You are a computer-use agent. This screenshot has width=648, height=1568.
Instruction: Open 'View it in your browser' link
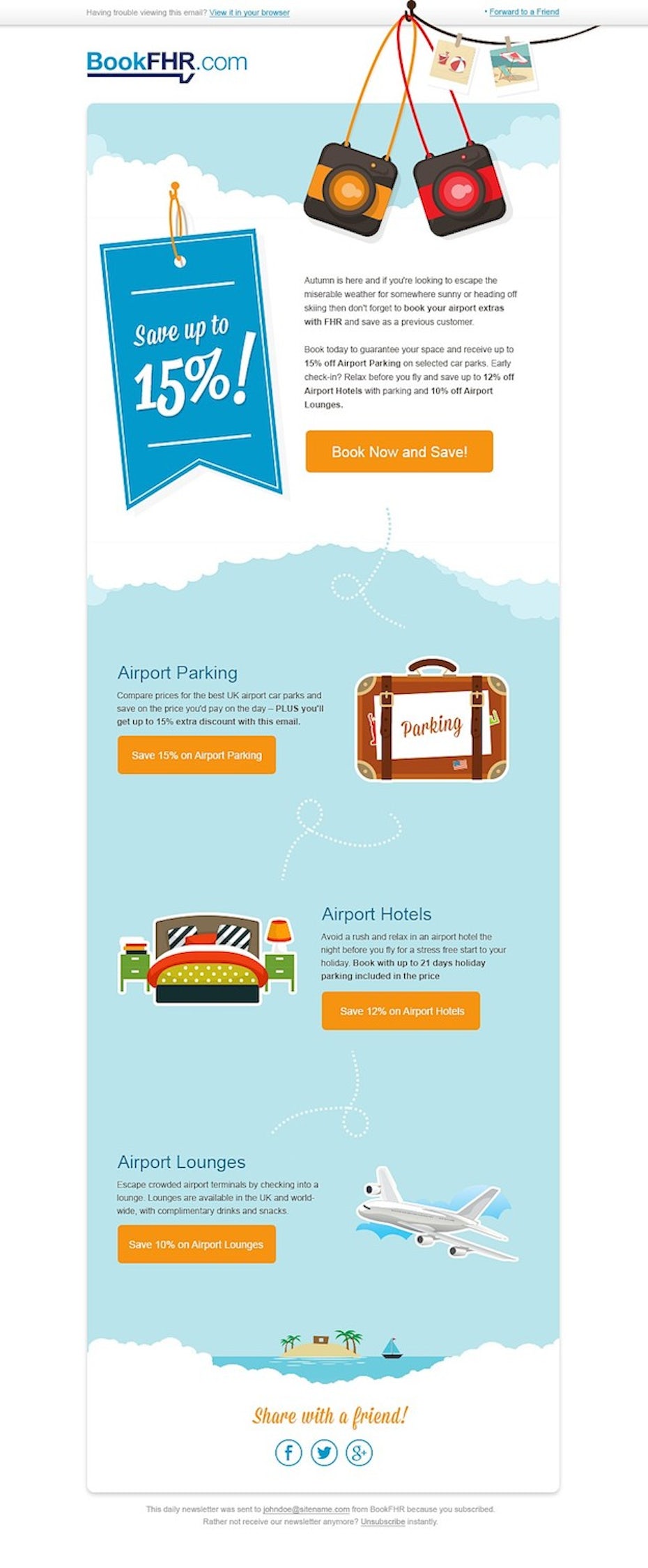[249, 13]
